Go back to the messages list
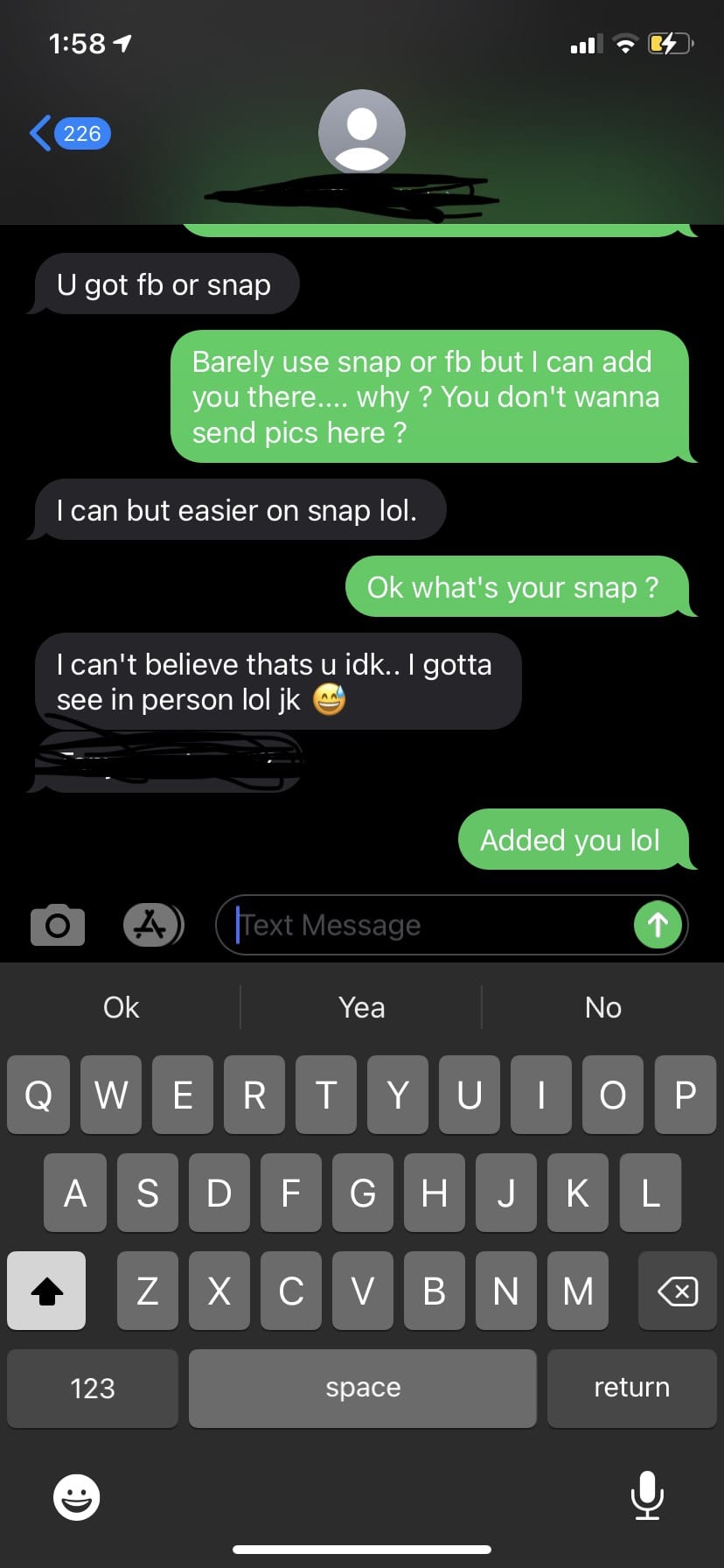Viewport: 724px width, 1568px height. point(68,133)
